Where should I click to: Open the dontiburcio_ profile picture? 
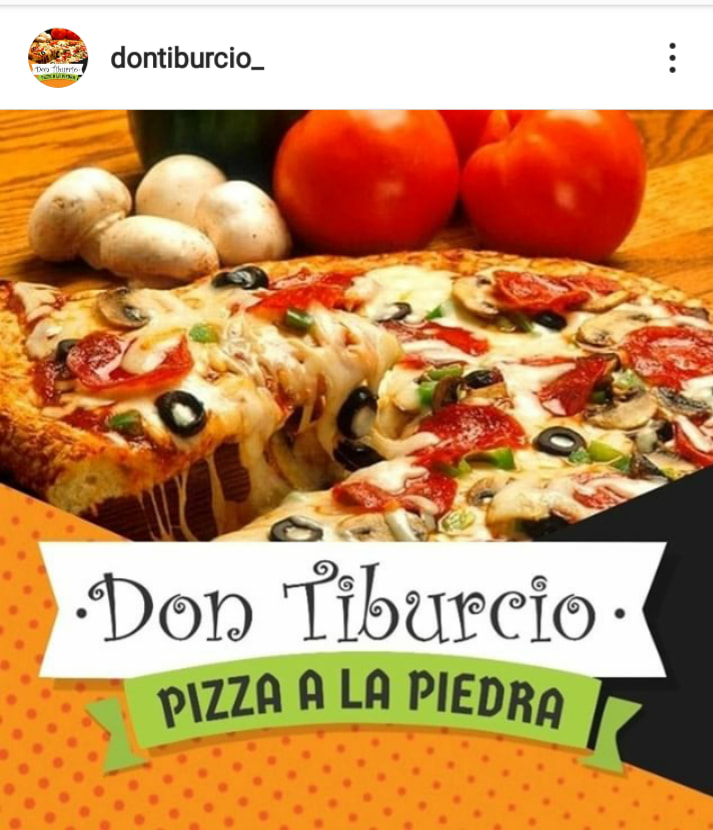tap(58, 58)
